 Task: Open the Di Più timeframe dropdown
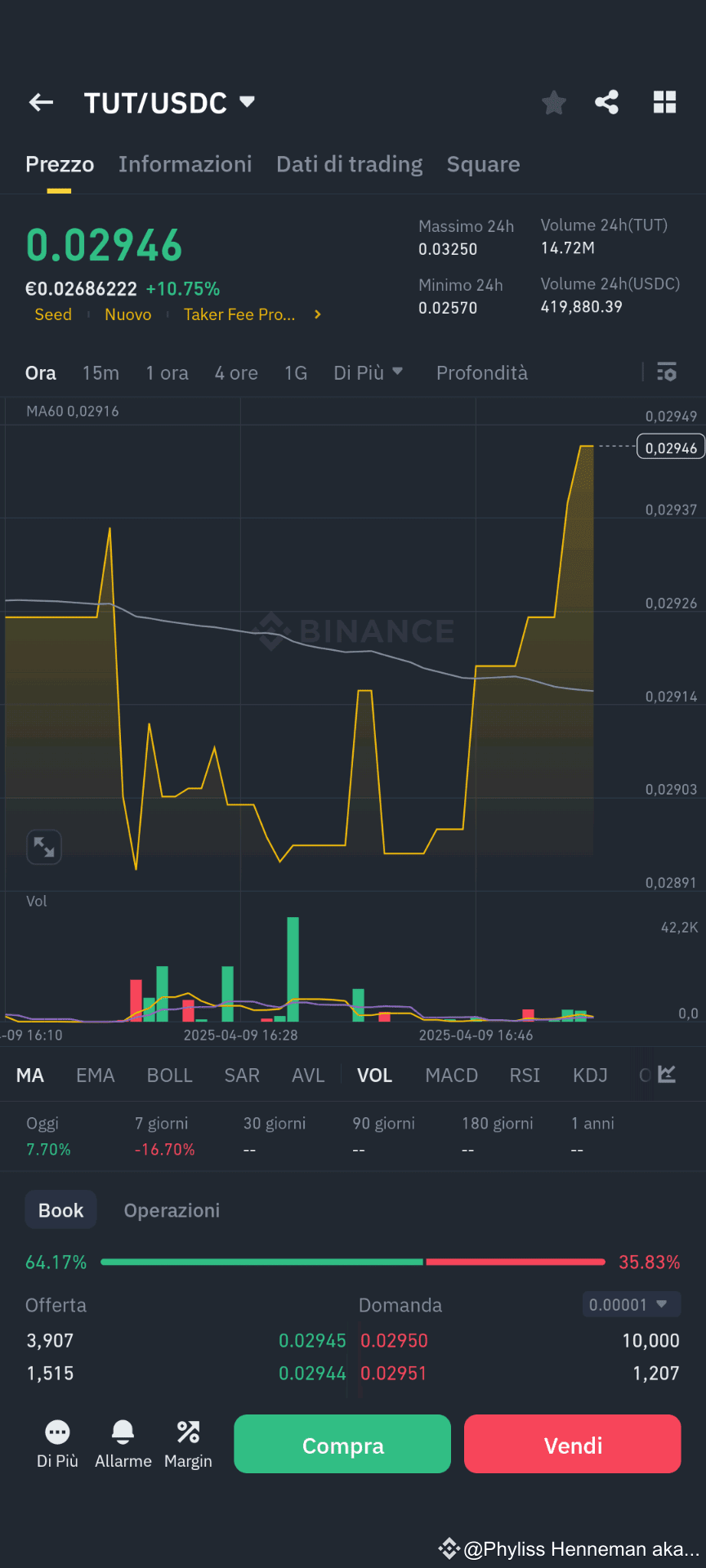click(x=369, y=372)
